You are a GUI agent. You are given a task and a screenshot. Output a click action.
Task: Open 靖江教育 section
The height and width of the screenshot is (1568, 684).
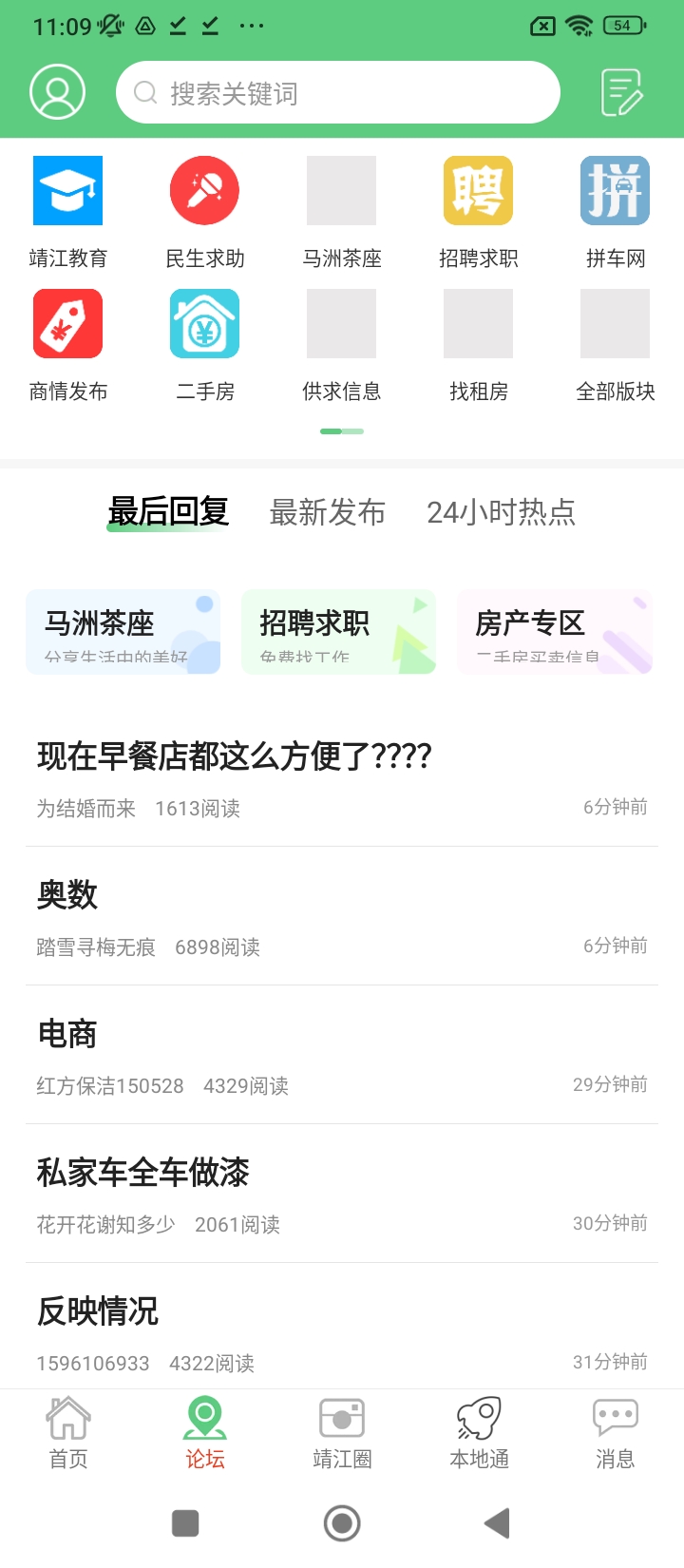(x=68, y=213)
